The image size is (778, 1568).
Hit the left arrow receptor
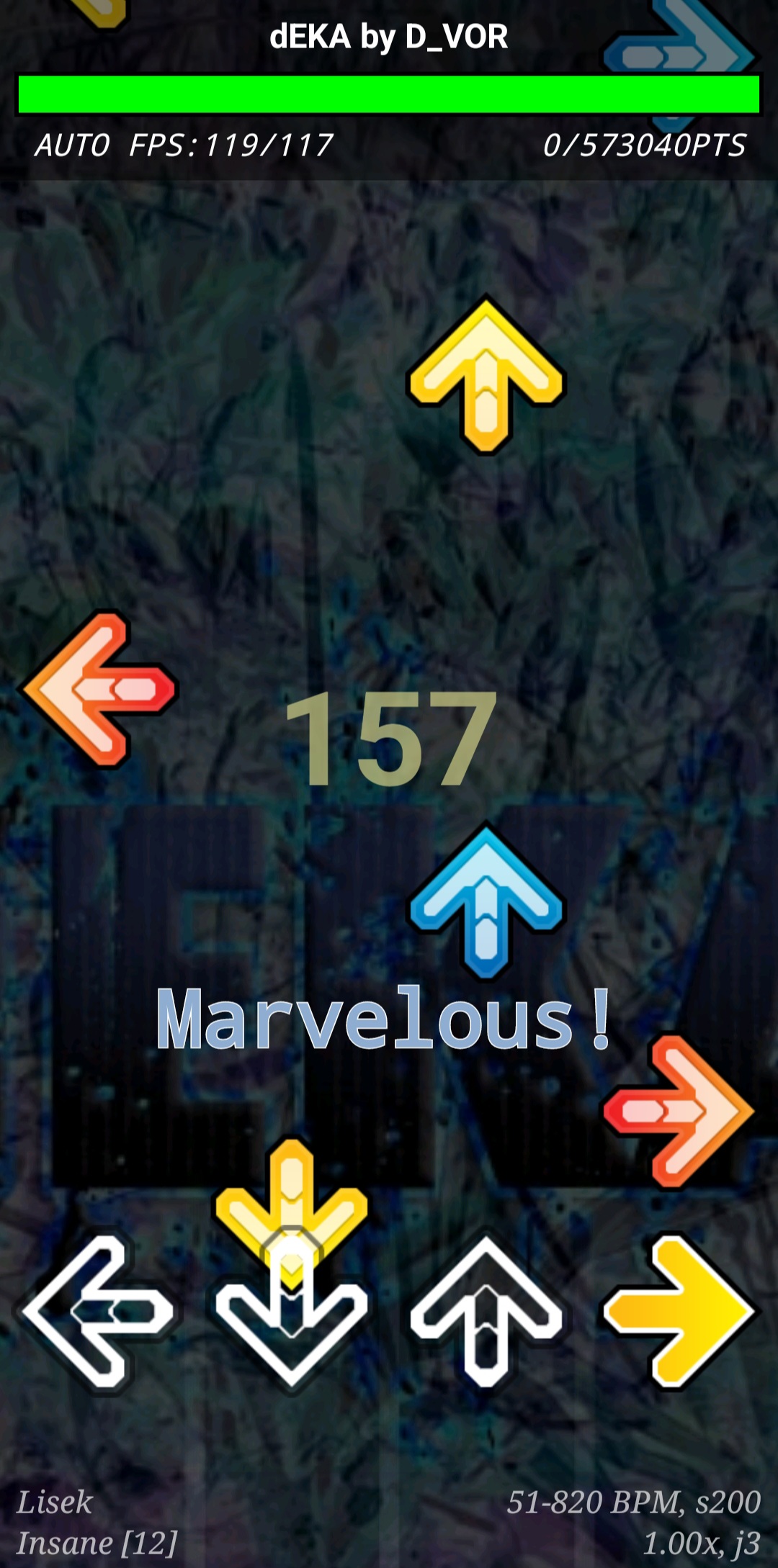[97, 1312]
